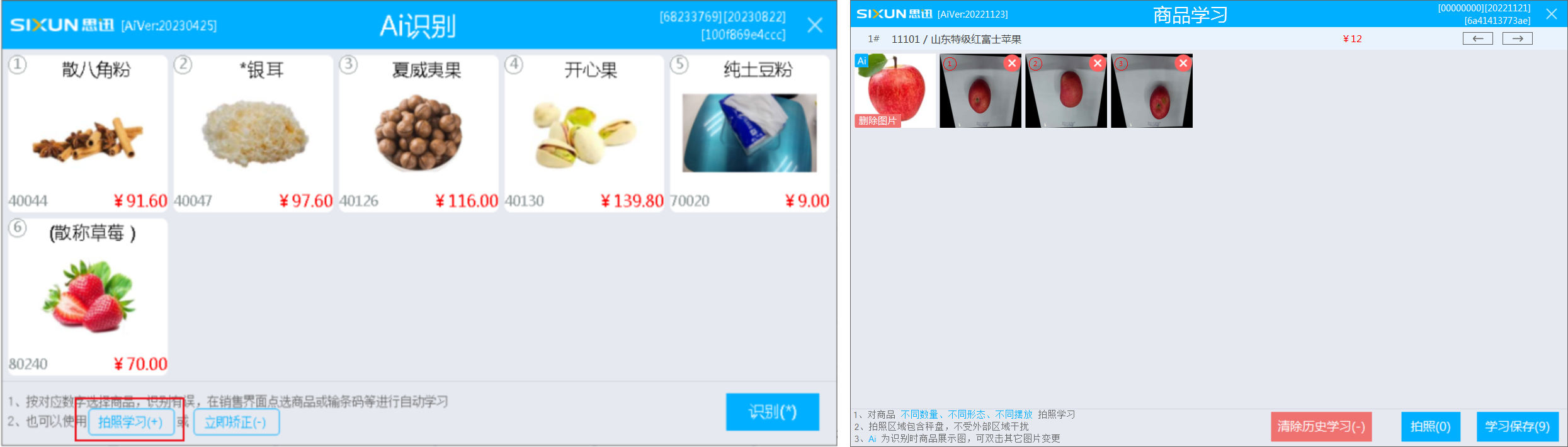1568x447 pixels.
Task: Go to previous product with left arrow
Action: 1477,38
